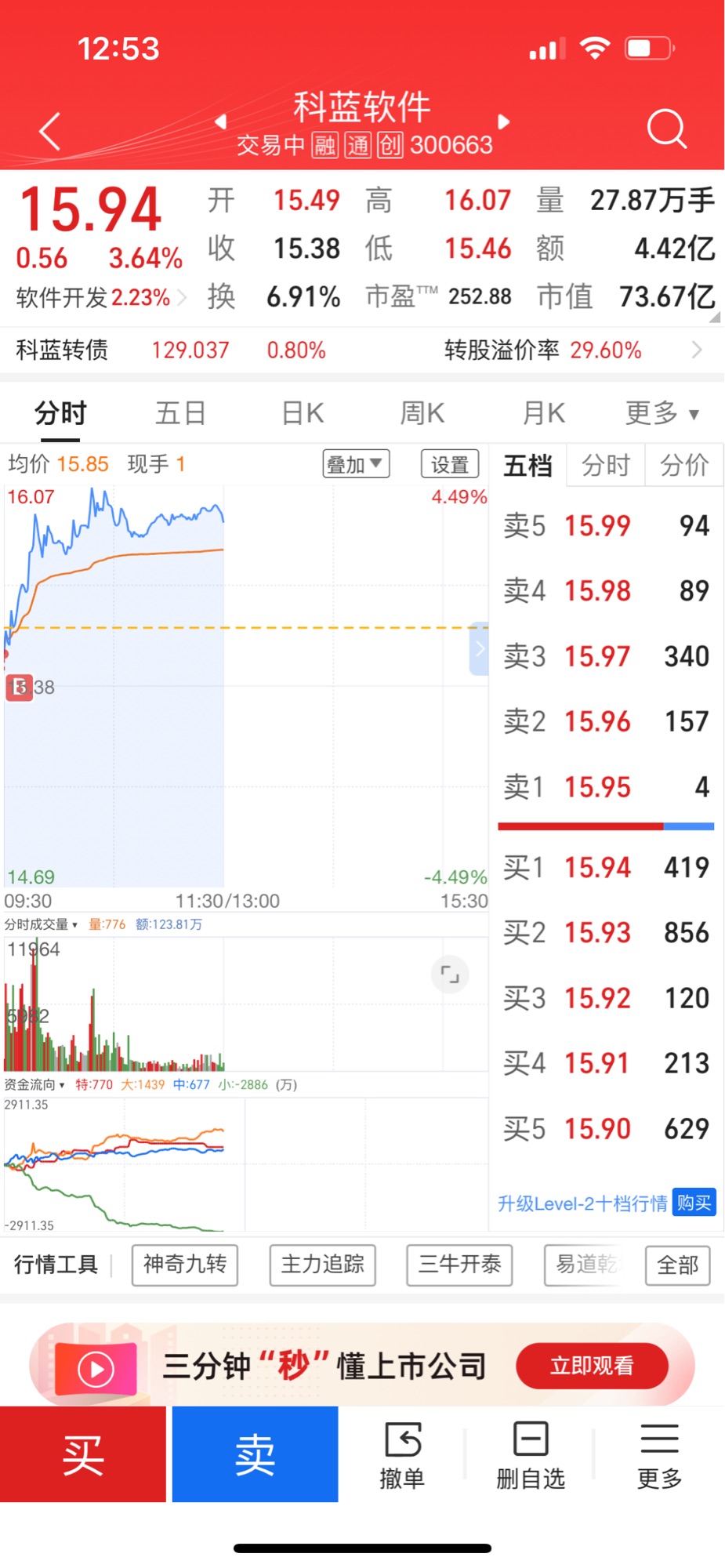Switch order panel to 分价 tab
This screenshot has height=1568, width=725.
click(x=684, y=465)
